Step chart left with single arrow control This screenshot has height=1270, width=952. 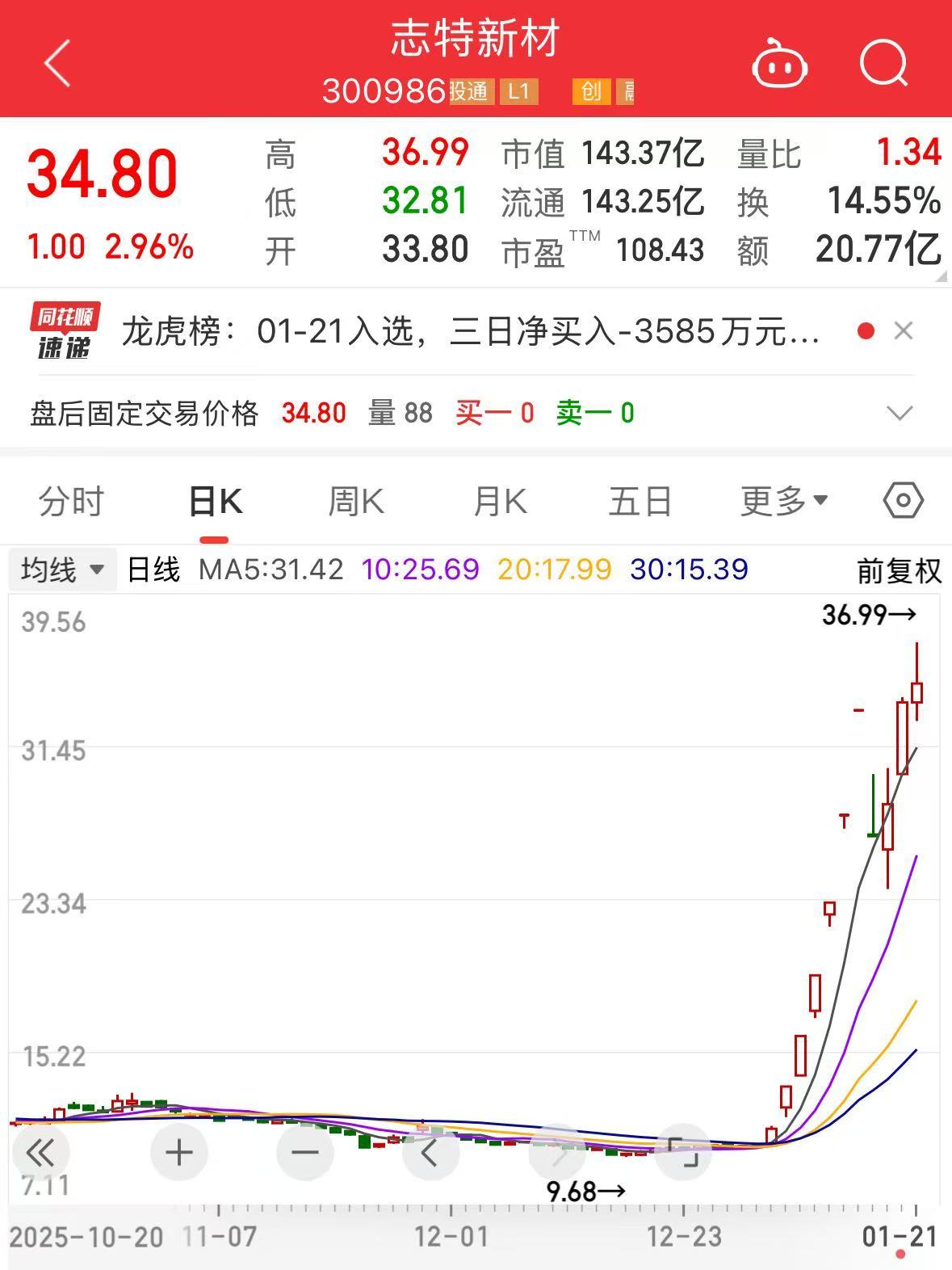(x=430, y=1153)
